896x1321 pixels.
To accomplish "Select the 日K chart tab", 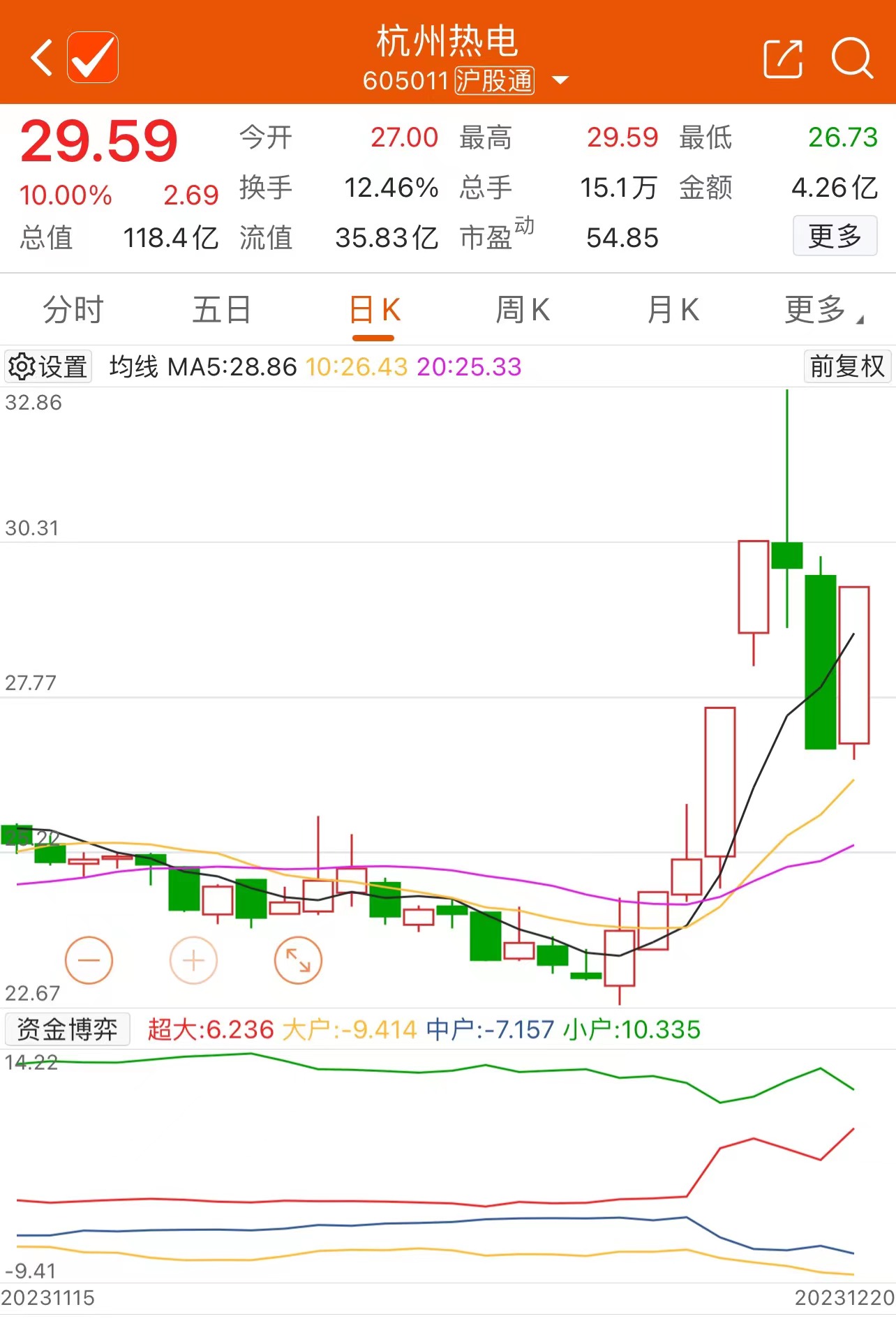I will click(374, 310).
